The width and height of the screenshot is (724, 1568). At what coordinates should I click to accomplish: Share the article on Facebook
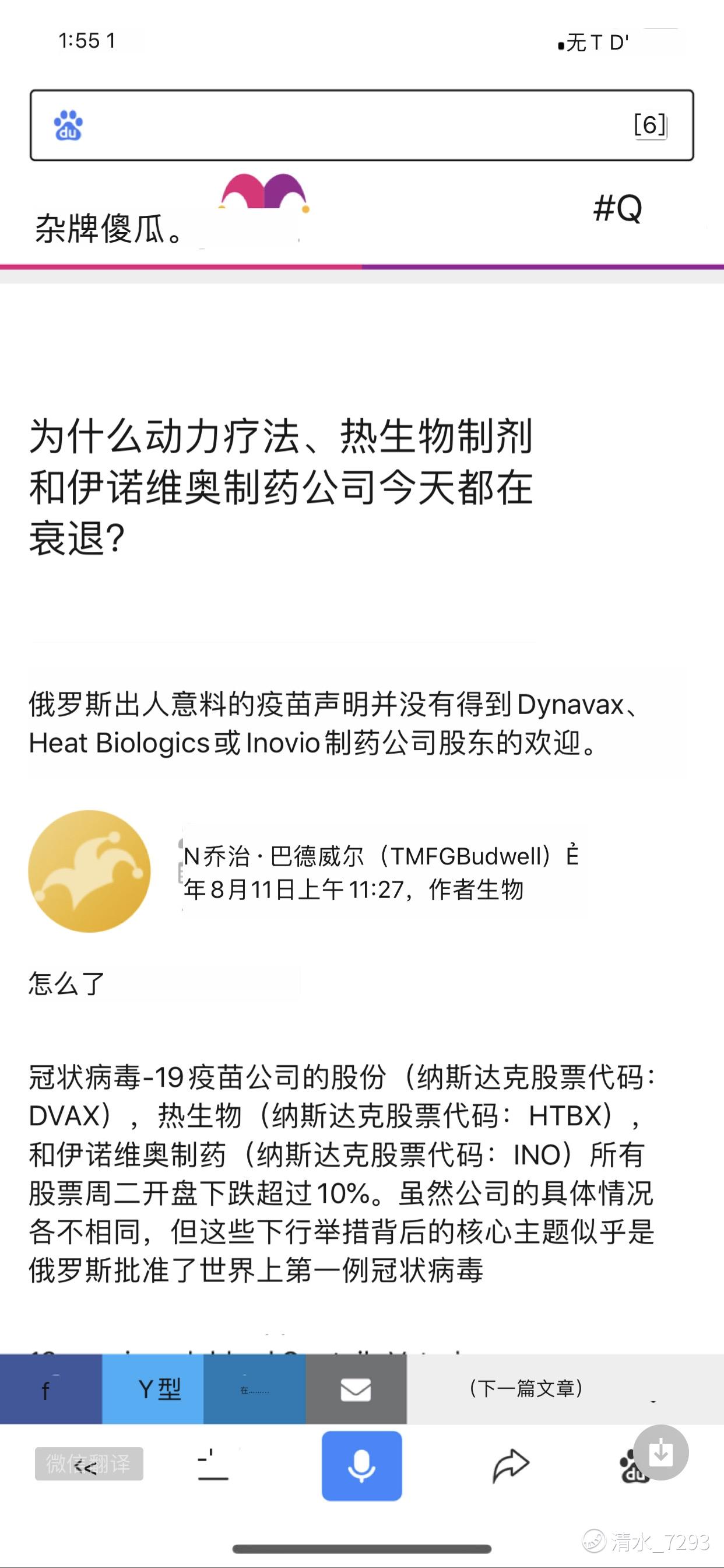pyautogui.click(x=51, y=1389)
